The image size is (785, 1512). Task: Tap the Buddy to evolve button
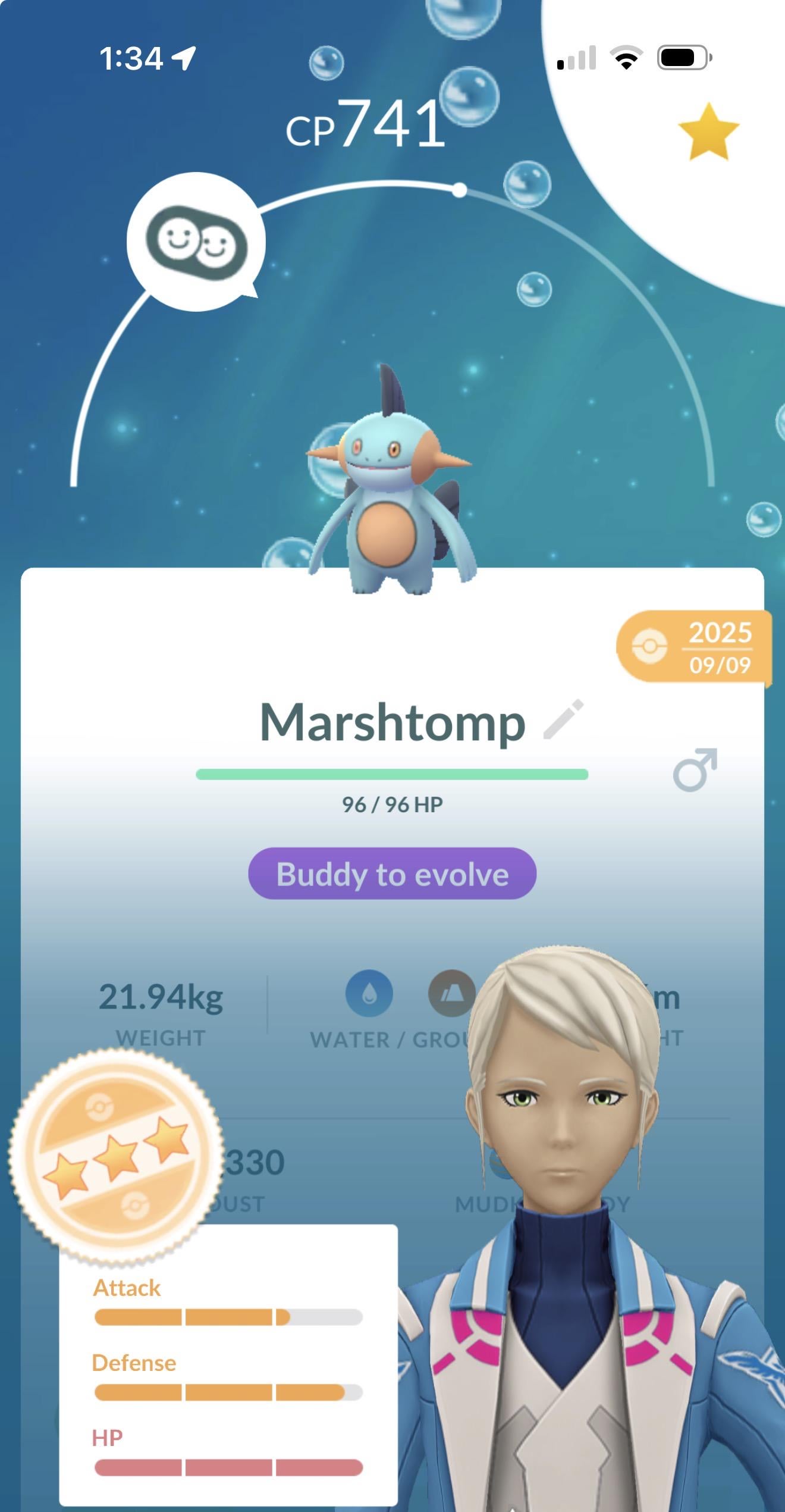[392, 874]
